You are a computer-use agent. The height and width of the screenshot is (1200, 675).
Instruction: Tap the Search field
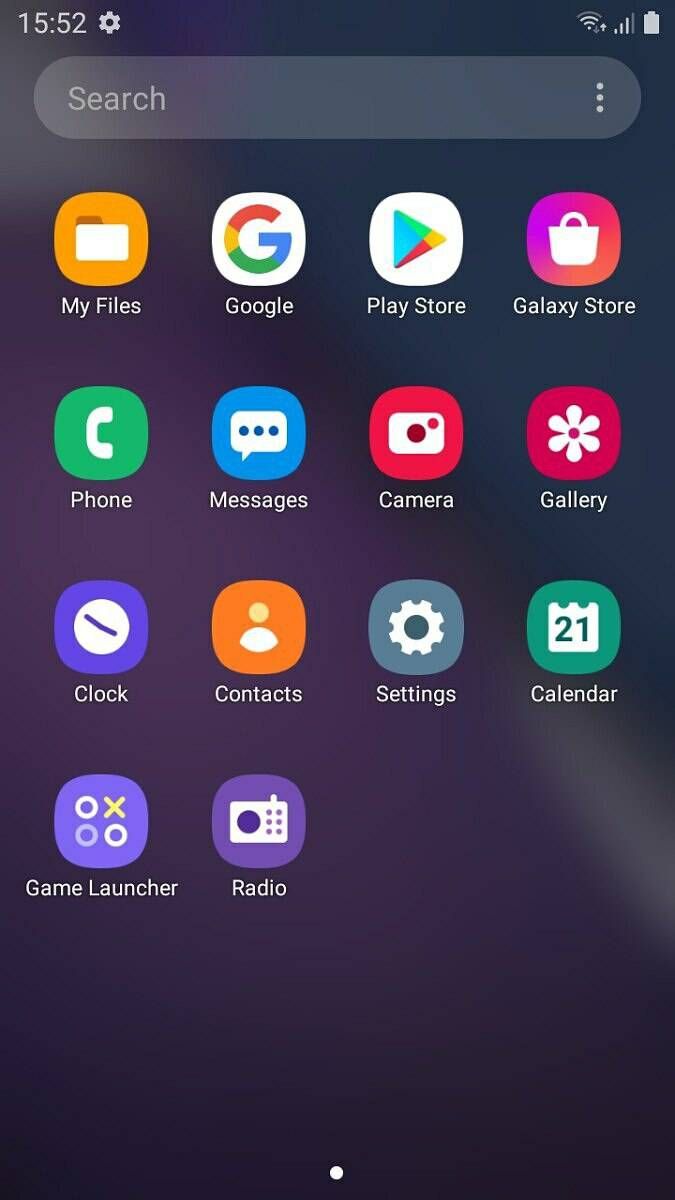300,98
